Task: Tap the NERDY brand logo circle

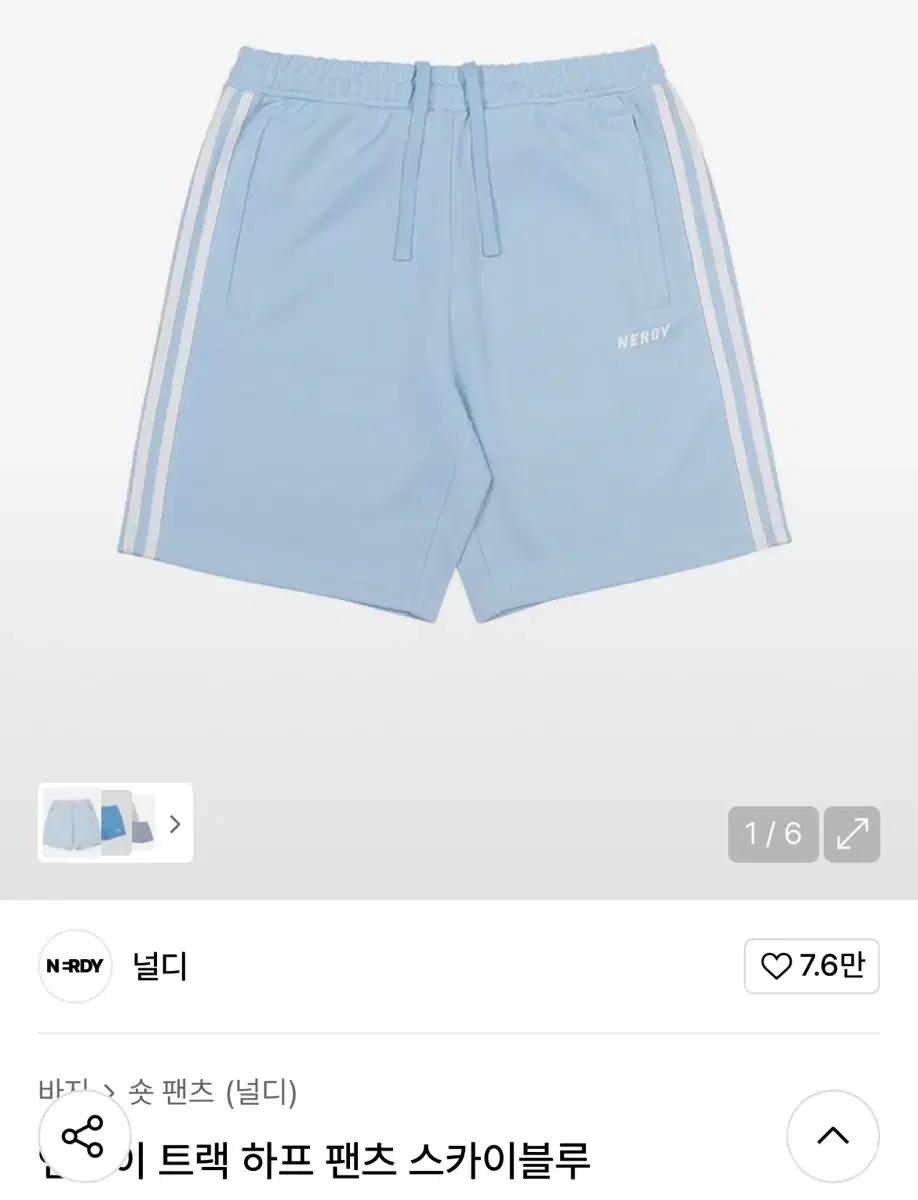Action: (x=75, y=966)
